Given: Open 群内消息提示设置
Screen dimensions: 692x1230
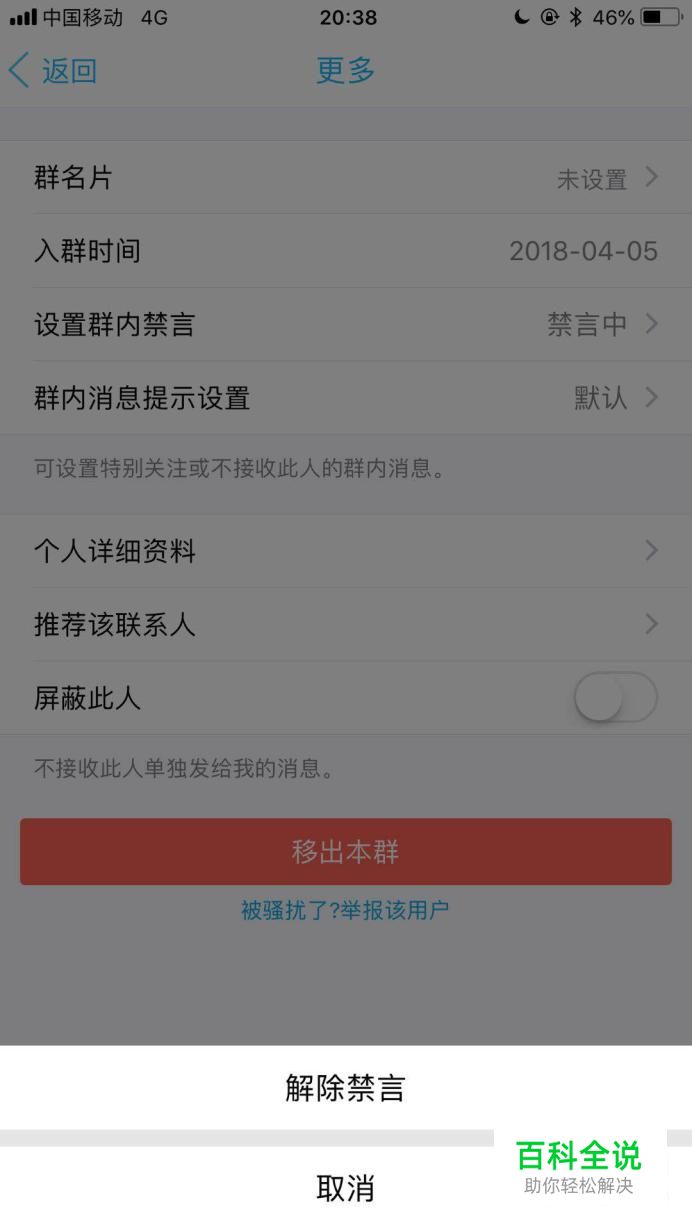Looking at the screenshot, I should pos(346,398).
